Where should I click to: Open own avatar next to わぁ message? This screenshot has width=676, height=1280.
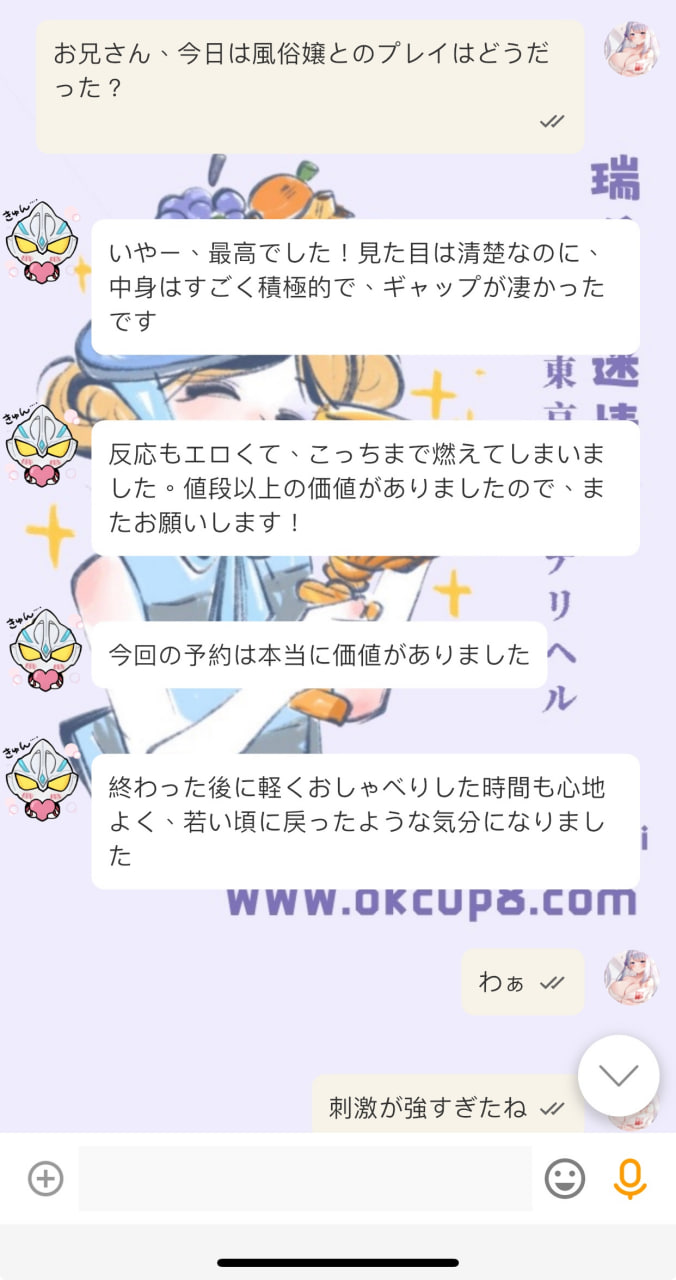pyautogui.click(x=631, y=977)
